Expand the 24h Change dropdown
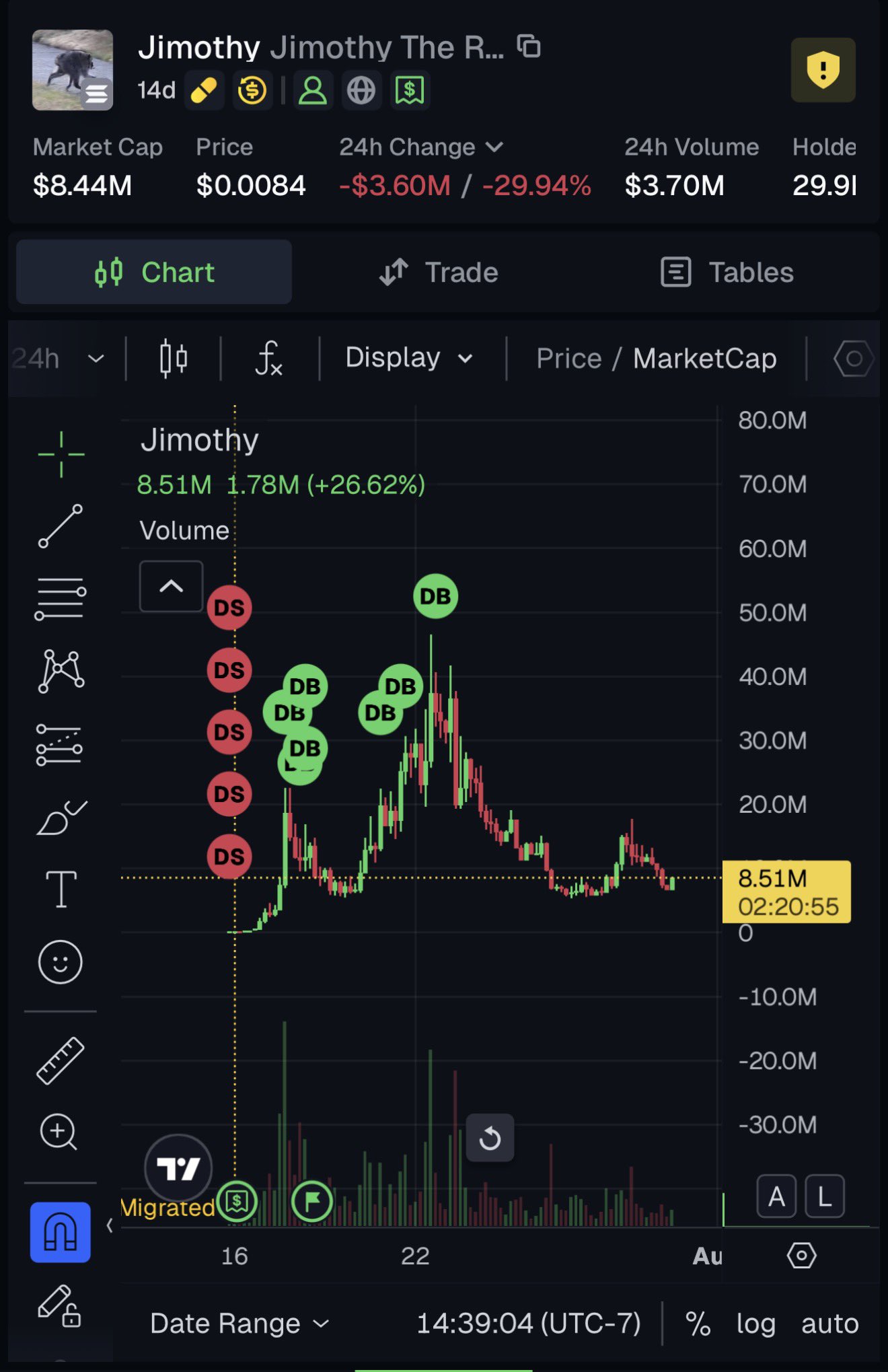Screen dimensions: 888x1372 tap(494, 147)
